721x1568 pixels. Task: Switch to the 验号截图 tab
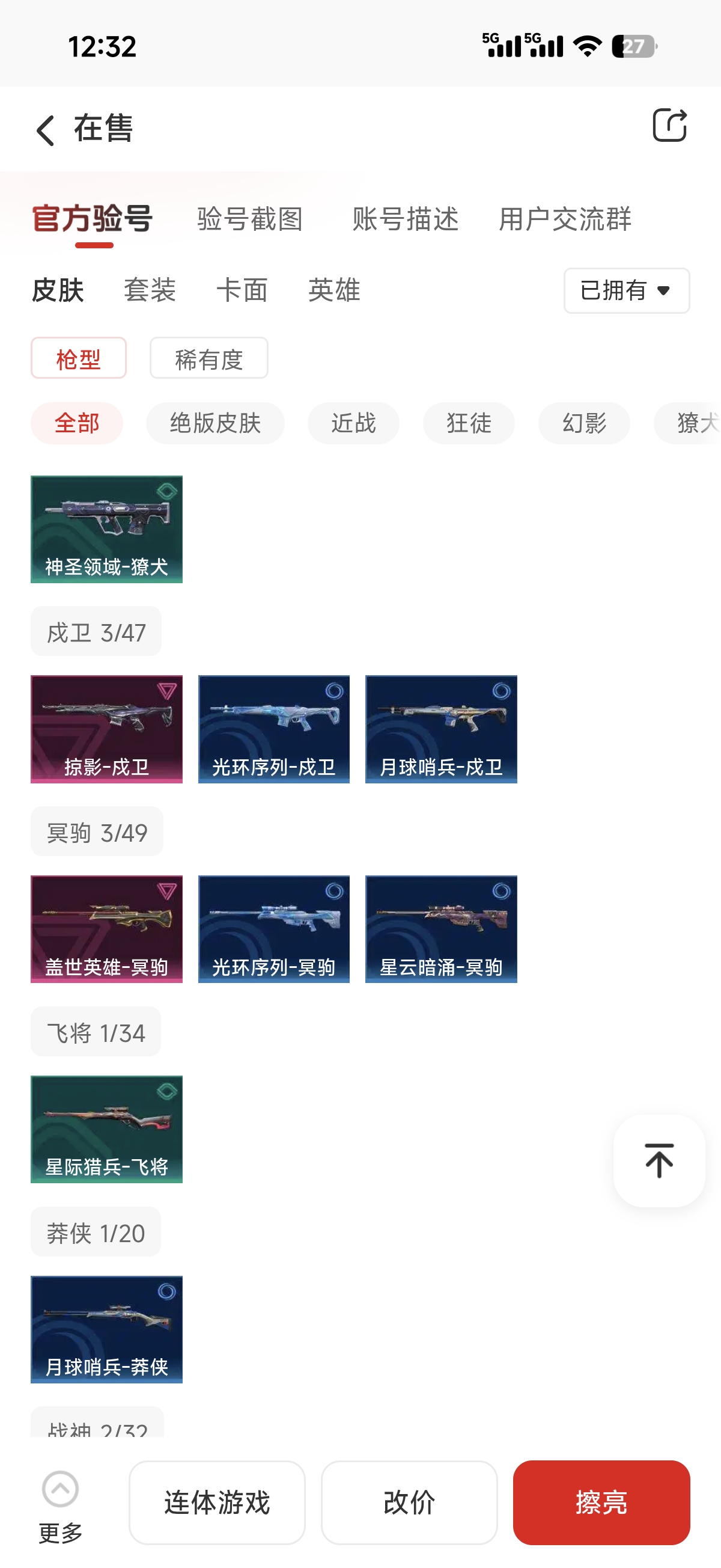point(250,219)
